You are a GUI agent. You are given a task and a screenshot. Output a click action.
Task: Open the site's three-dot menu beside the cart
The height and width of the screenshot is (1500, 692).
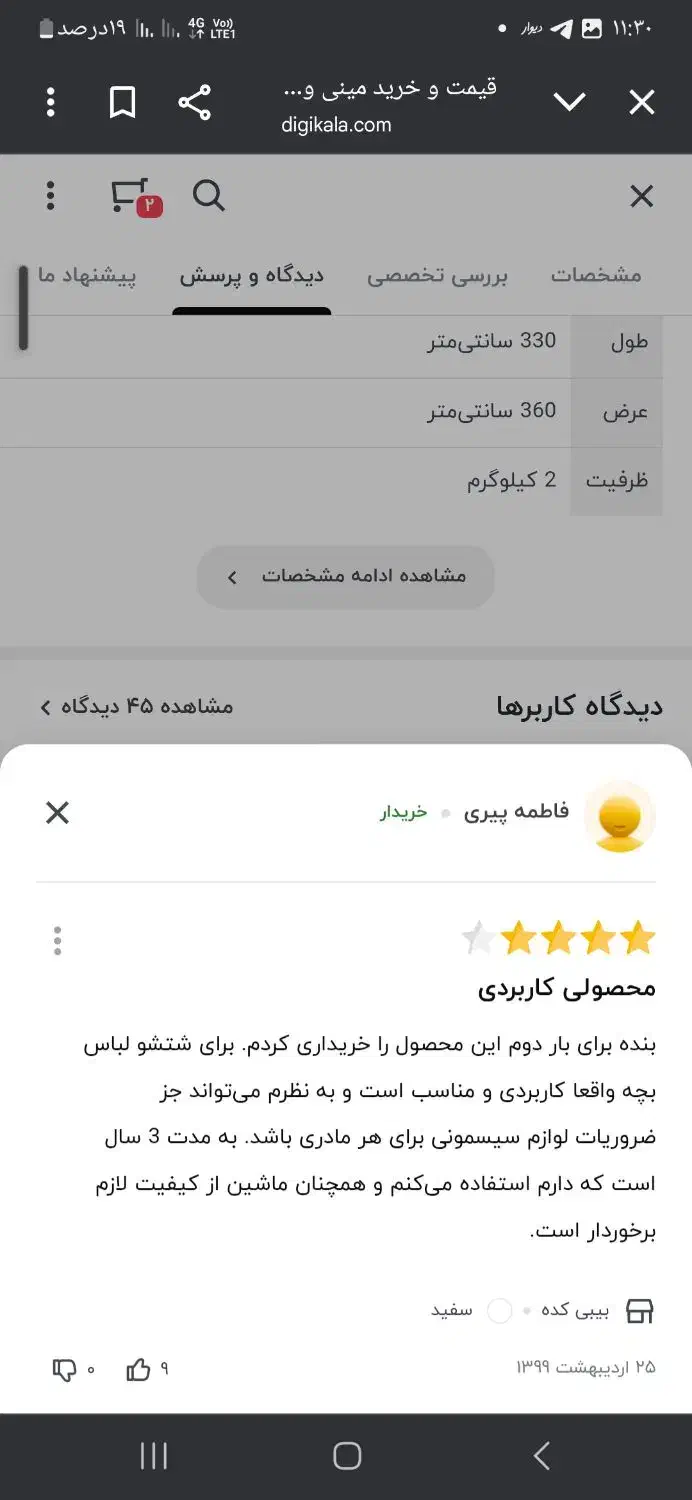tap(50, 196)
